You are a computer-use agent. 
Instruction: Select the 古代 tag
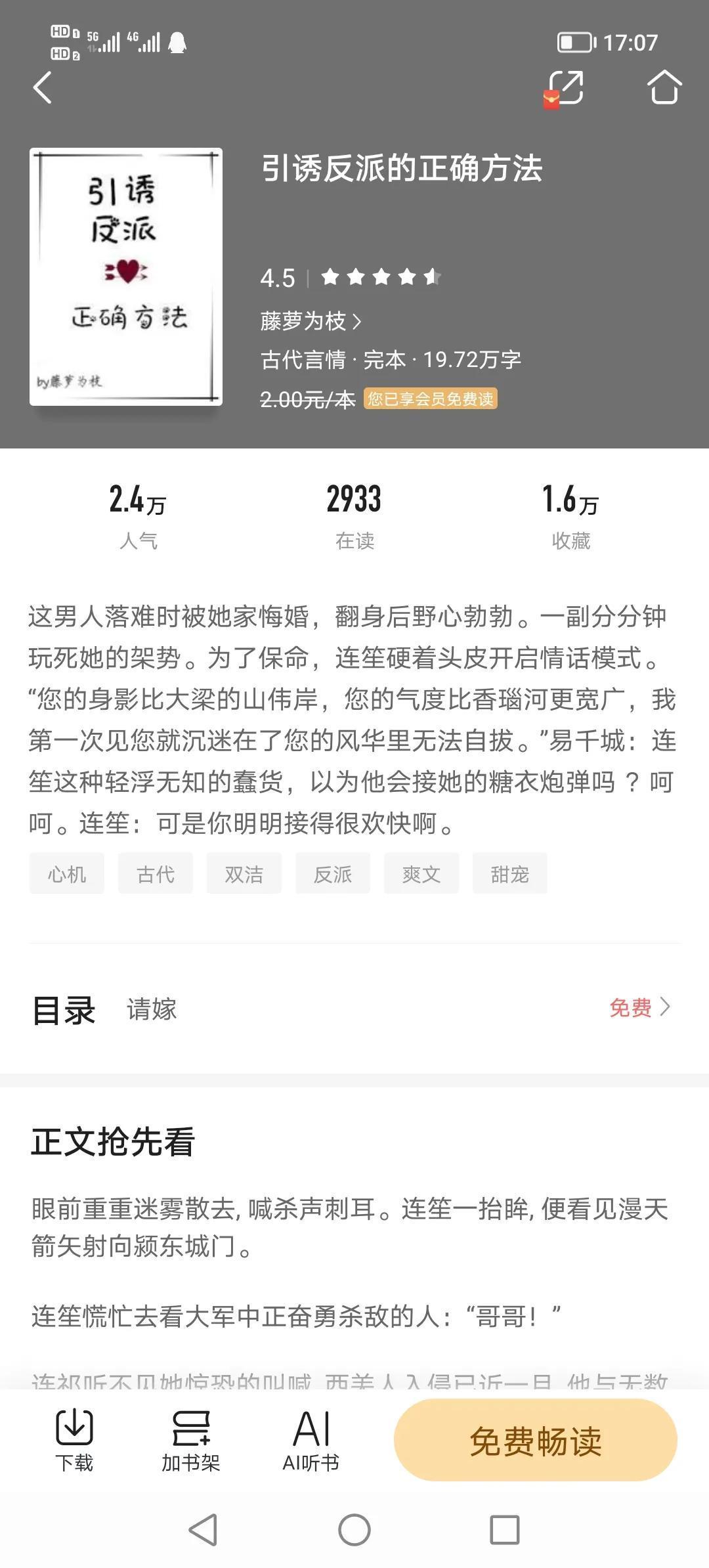[156, 874]
